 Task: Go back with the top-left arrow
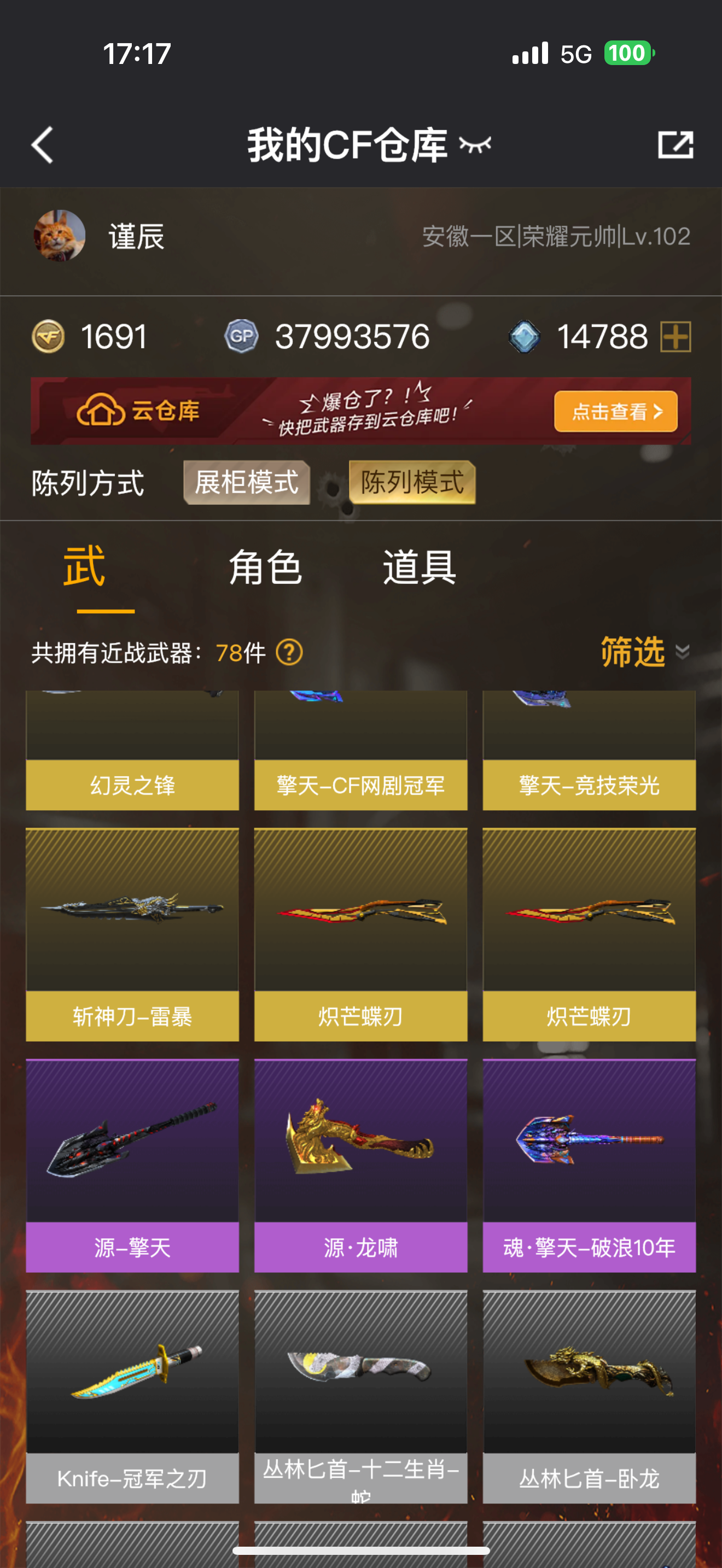42,145
